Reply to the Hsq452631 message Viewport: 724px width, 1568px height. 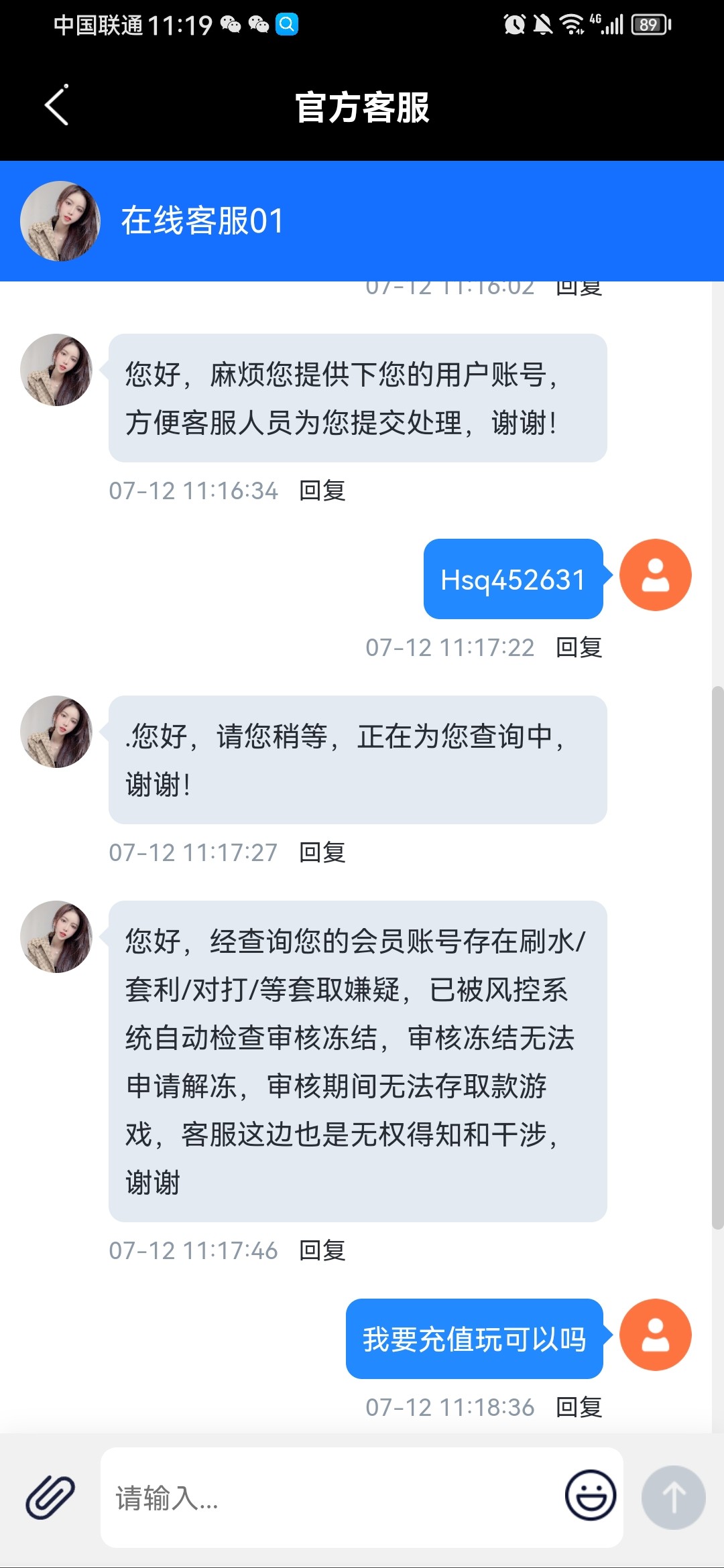579,647
